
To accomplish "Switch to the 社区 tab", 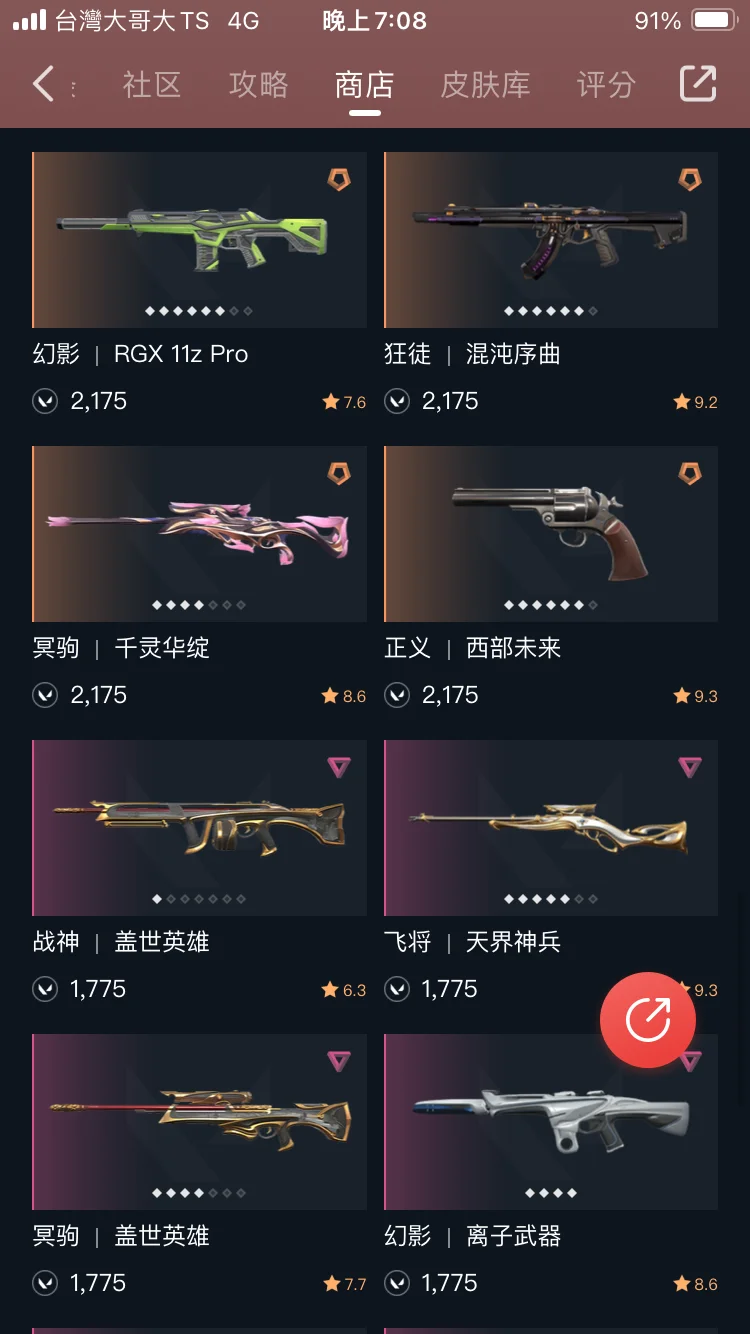I will pos(152,85).
